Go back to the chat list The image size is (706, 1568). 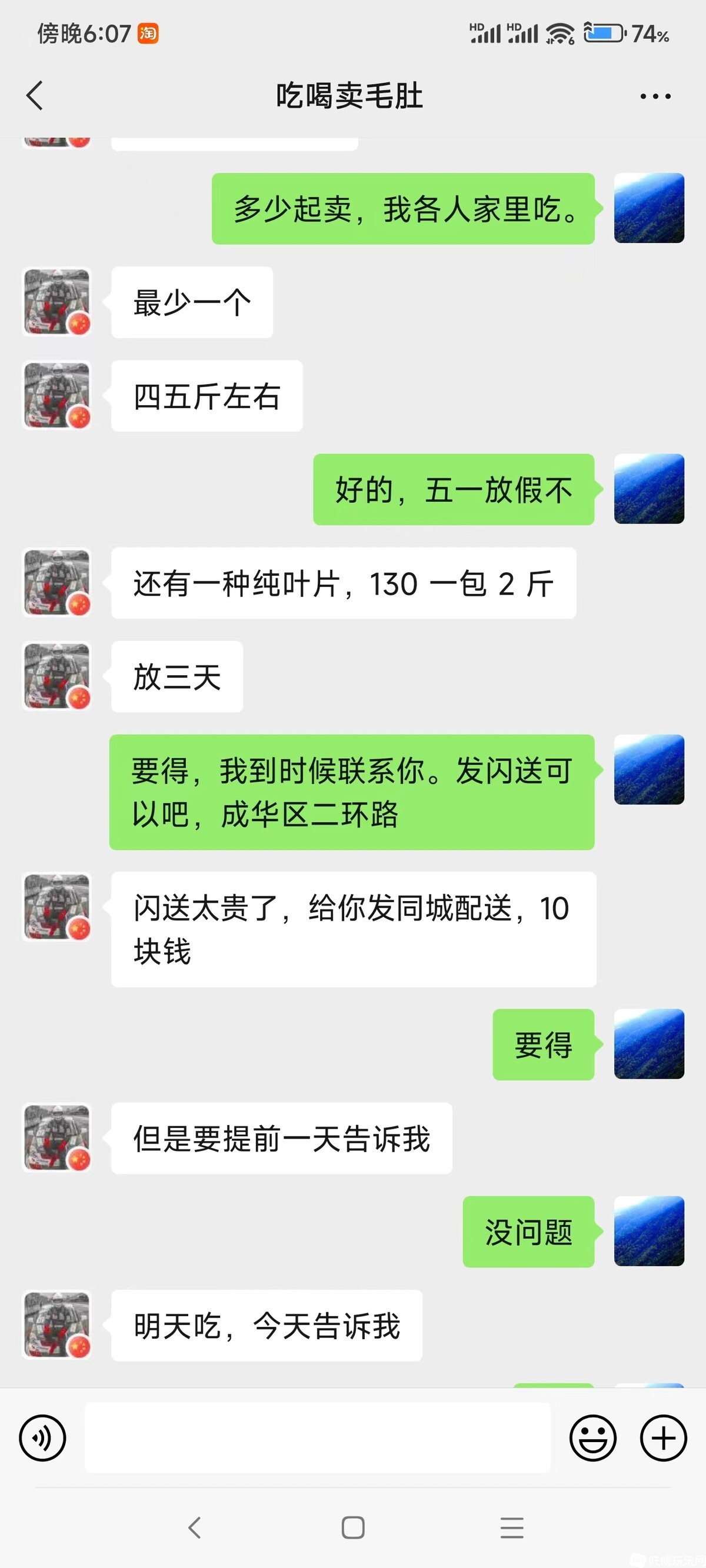[x=35, y=96]
